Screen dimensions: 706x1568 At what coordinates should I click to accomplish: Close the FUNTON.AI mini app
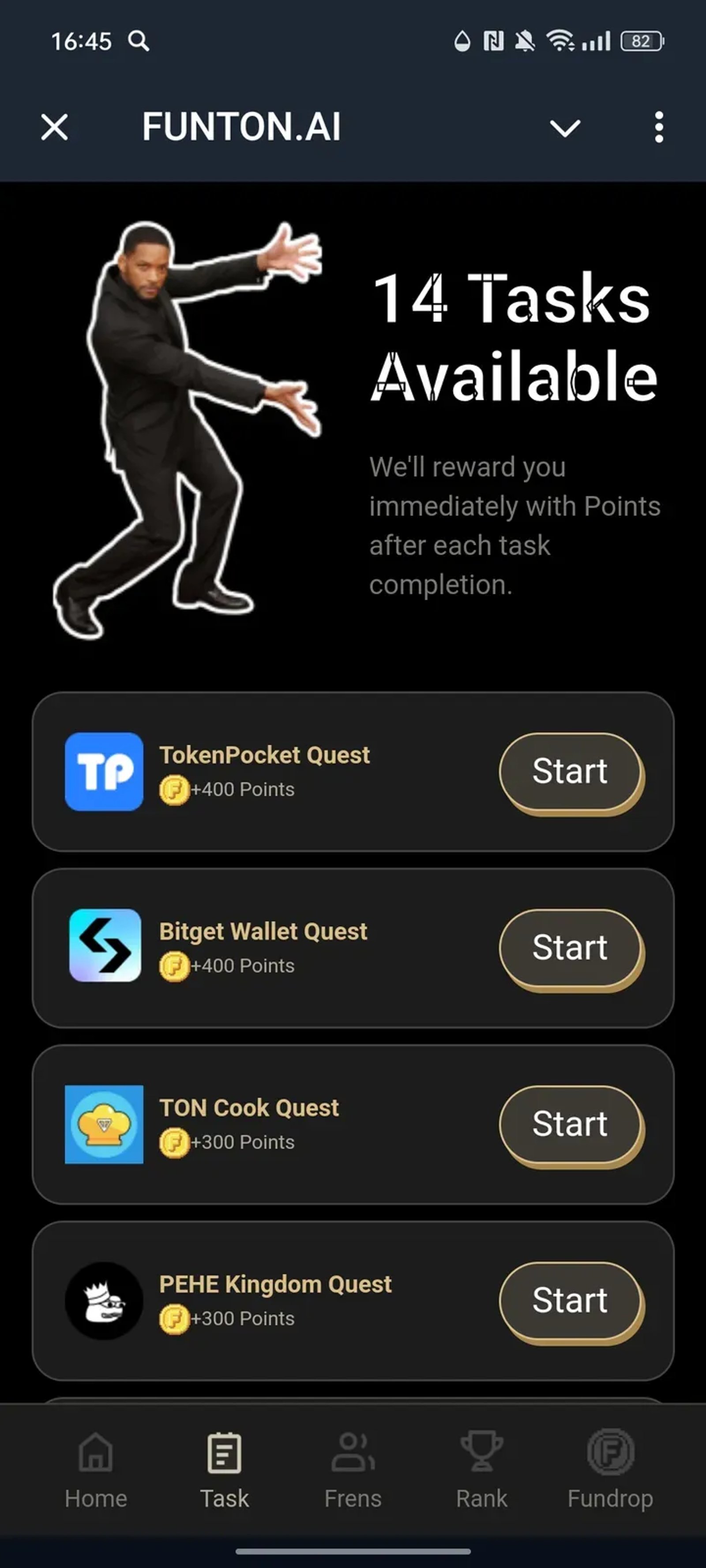tap(55, 127)
